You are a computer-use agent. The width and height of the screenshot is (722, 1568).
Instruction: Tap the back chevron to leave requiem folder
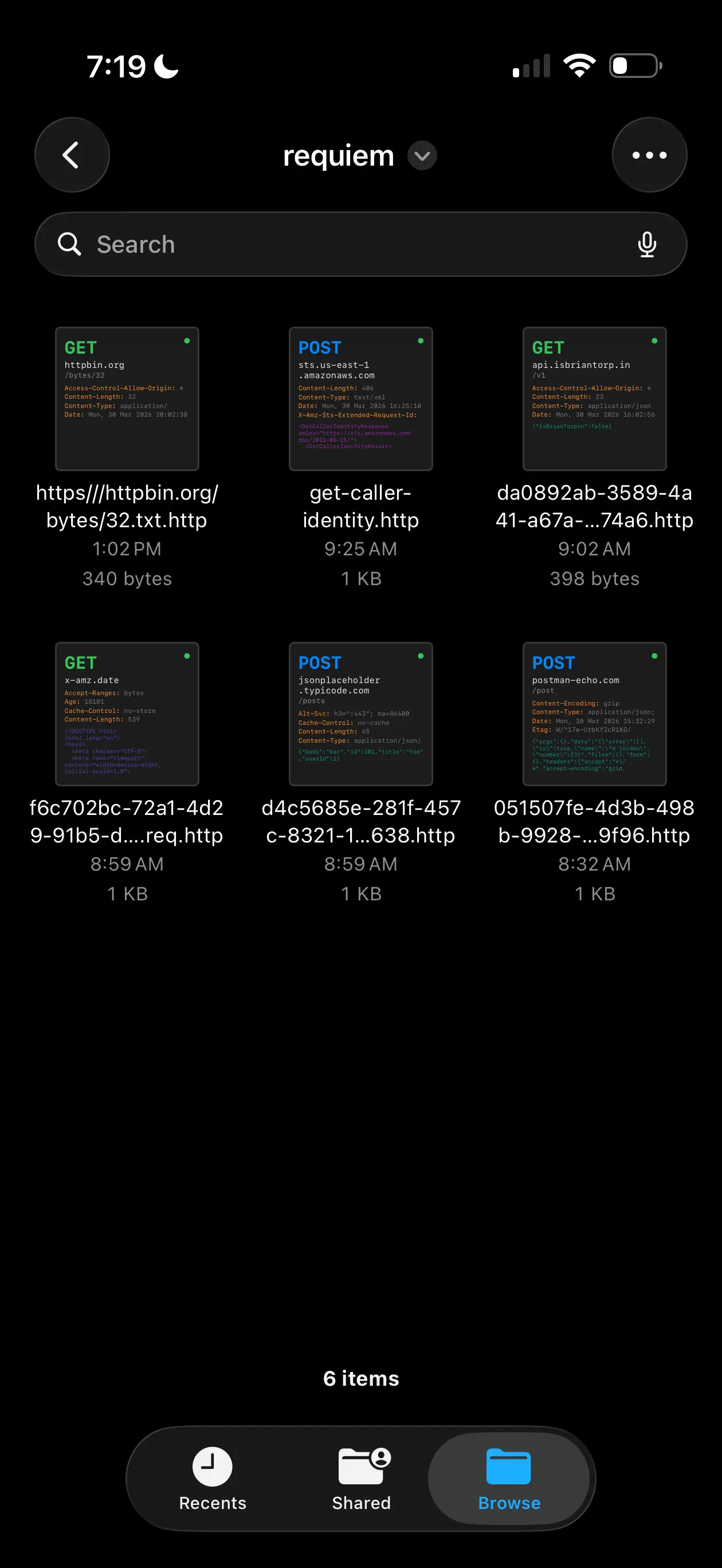[x=71, y=155]
